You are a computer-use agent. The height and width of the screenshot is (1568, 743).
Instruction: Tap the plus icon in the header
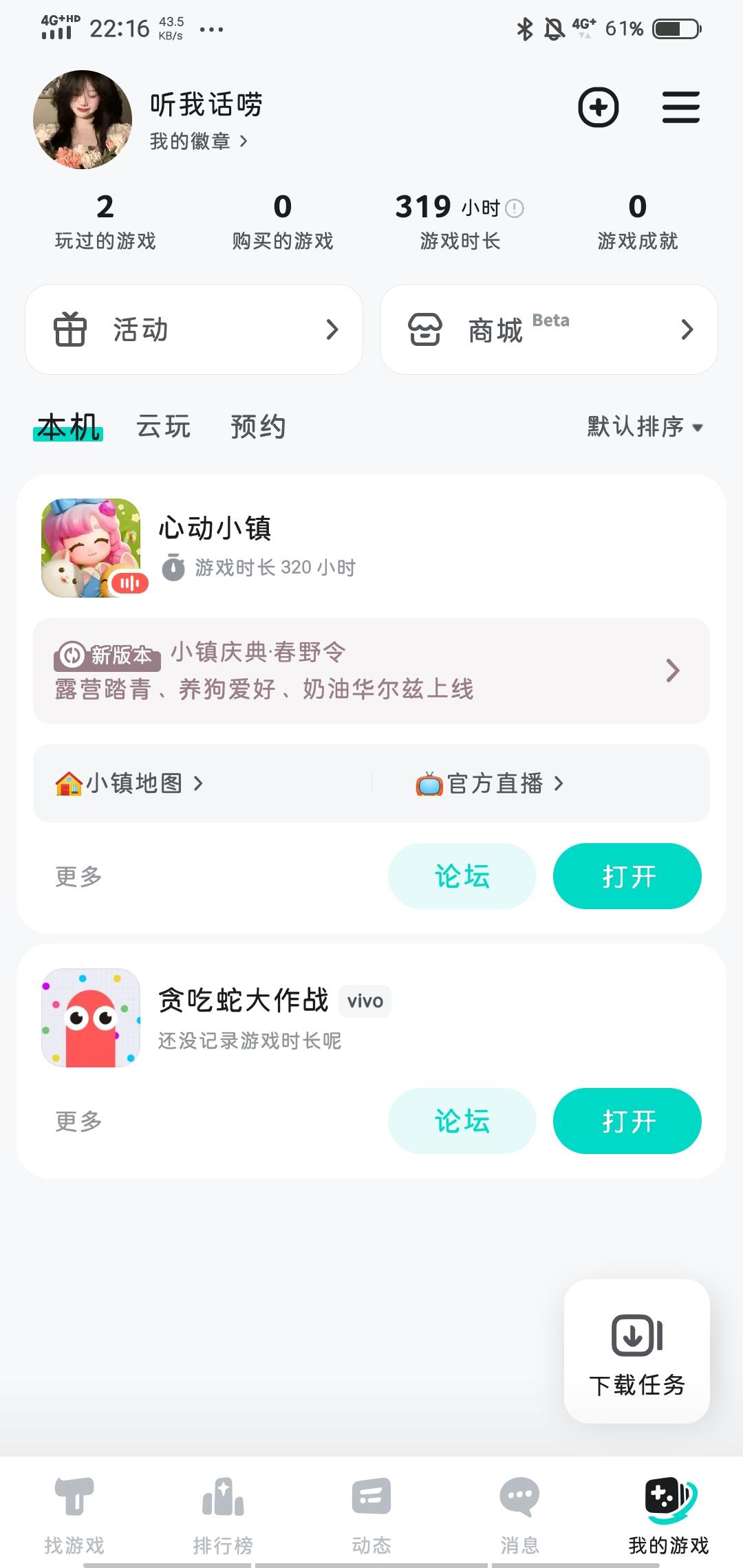(x=598, y=107)
